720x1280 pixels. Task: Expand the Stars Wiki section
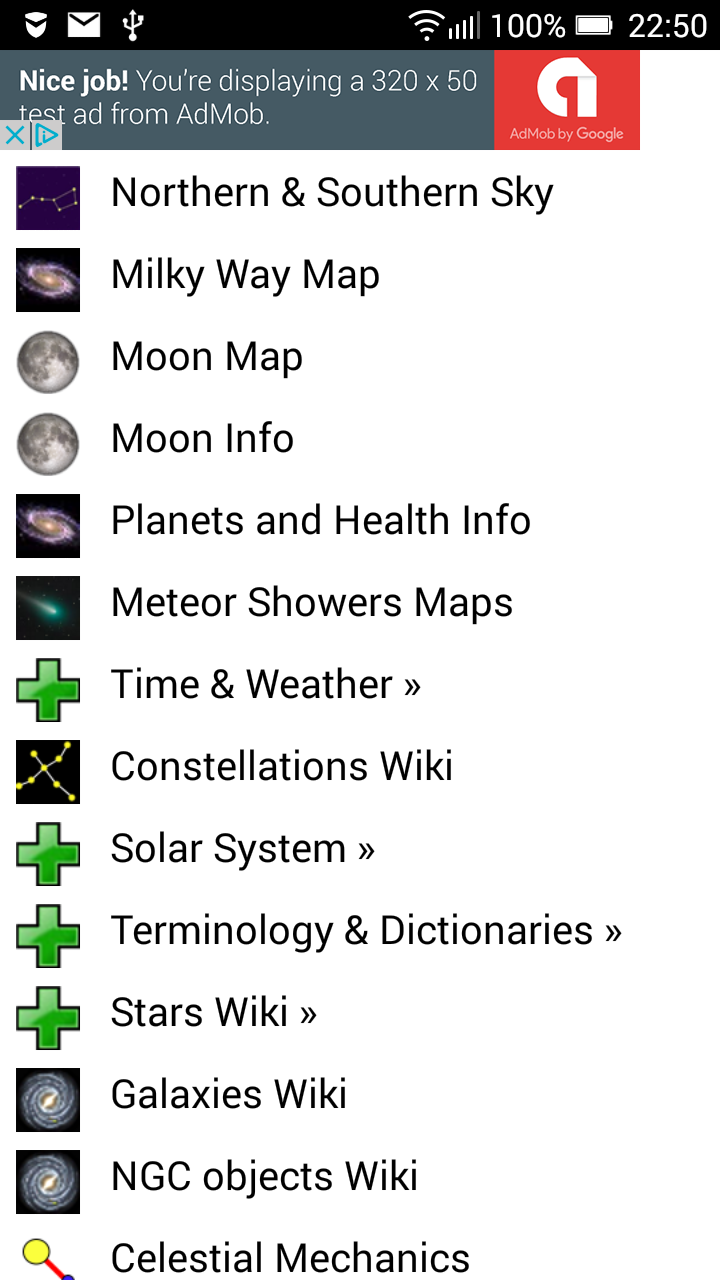coord(213,1012)
